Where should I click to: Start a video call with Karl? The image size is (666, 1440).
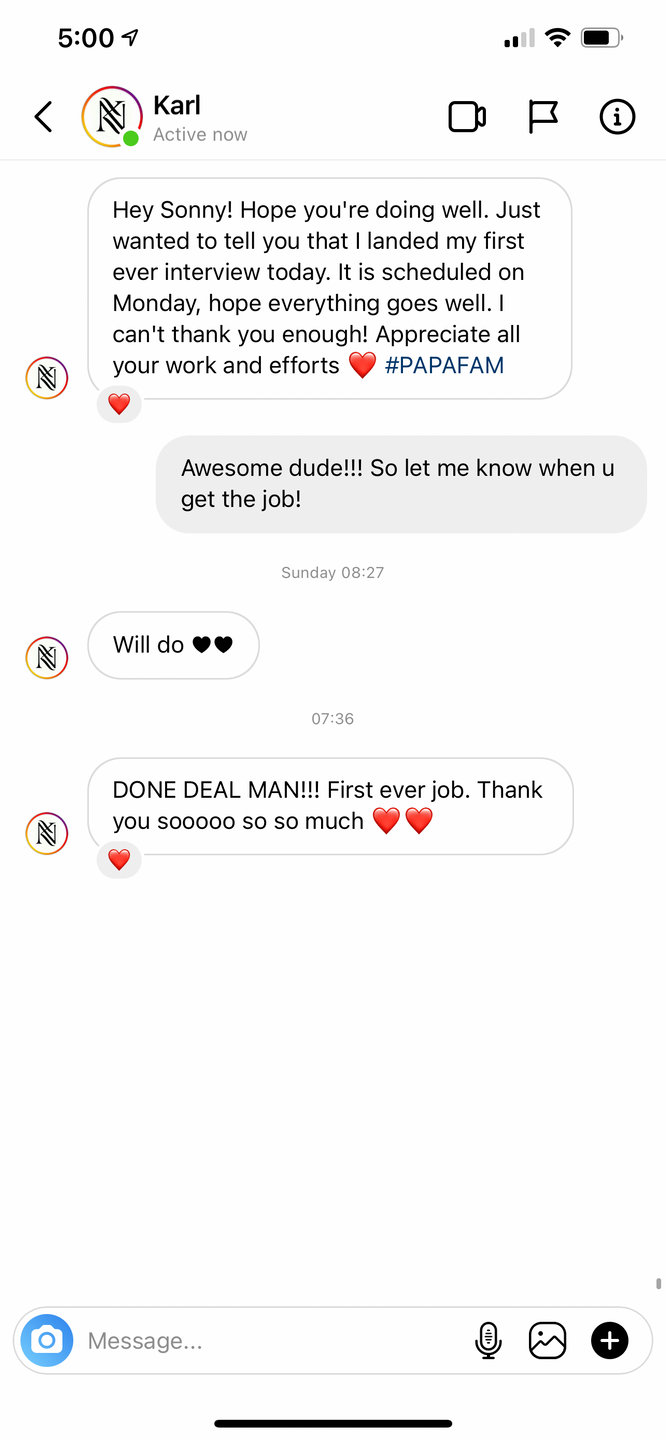(467, 117)
